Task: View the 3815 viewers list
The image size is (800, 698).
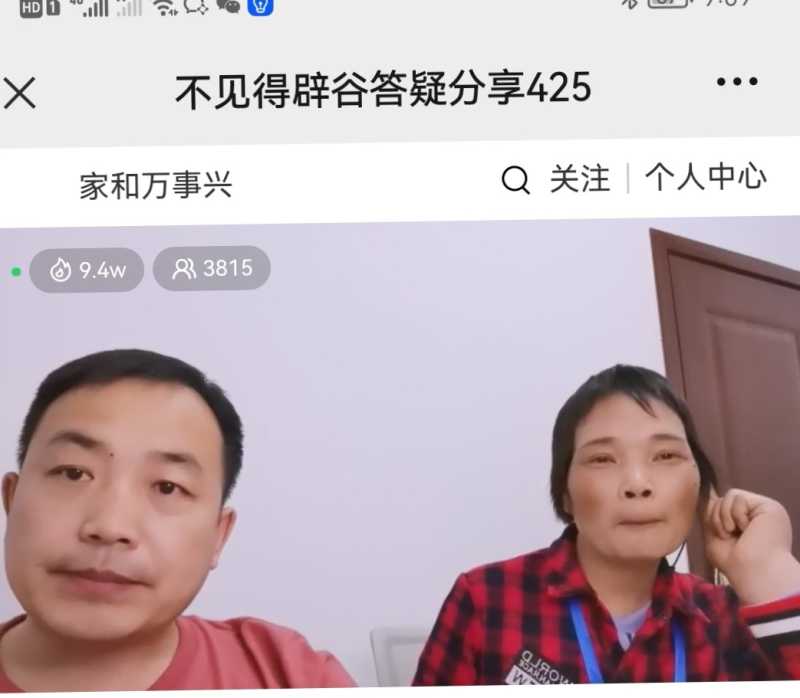Action: (x=212, y=268)
